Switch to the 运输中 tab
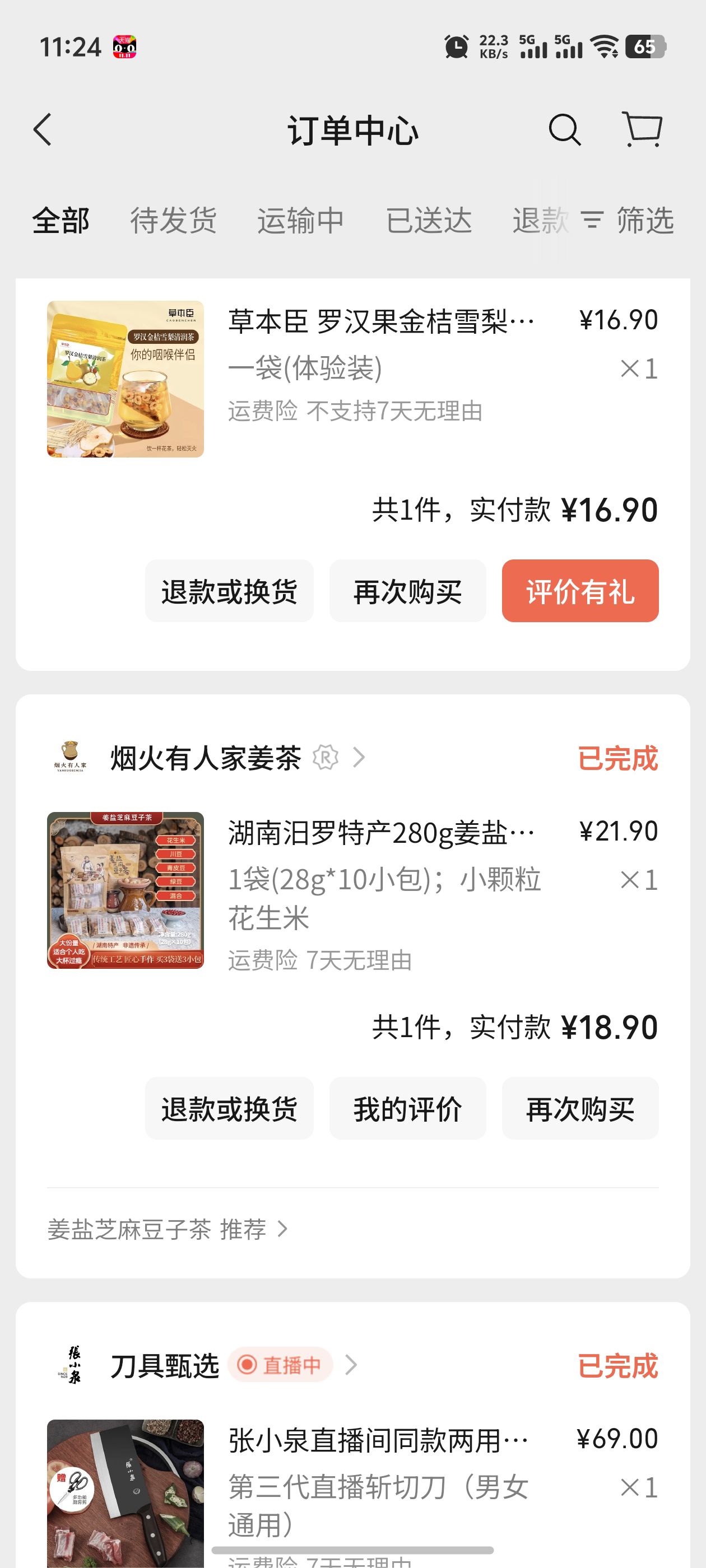706x1568 pixels. pyautogui.click(x=300, y=220)
